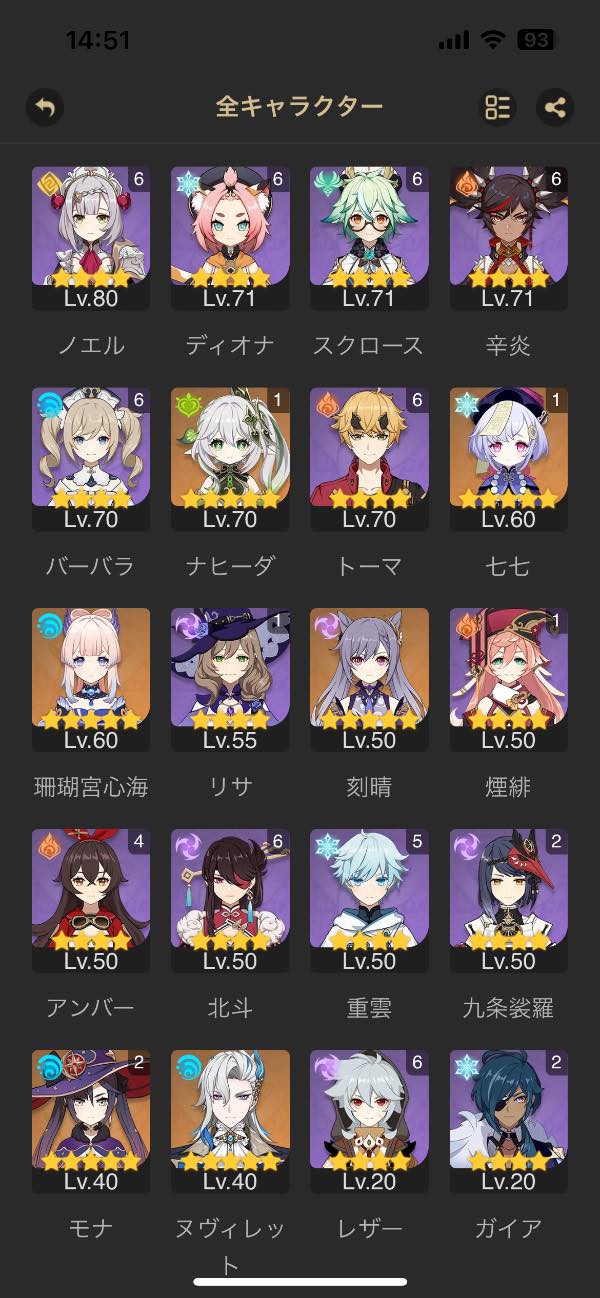Select スクロース character tile
600x1298 pixels.
[369, 237]
